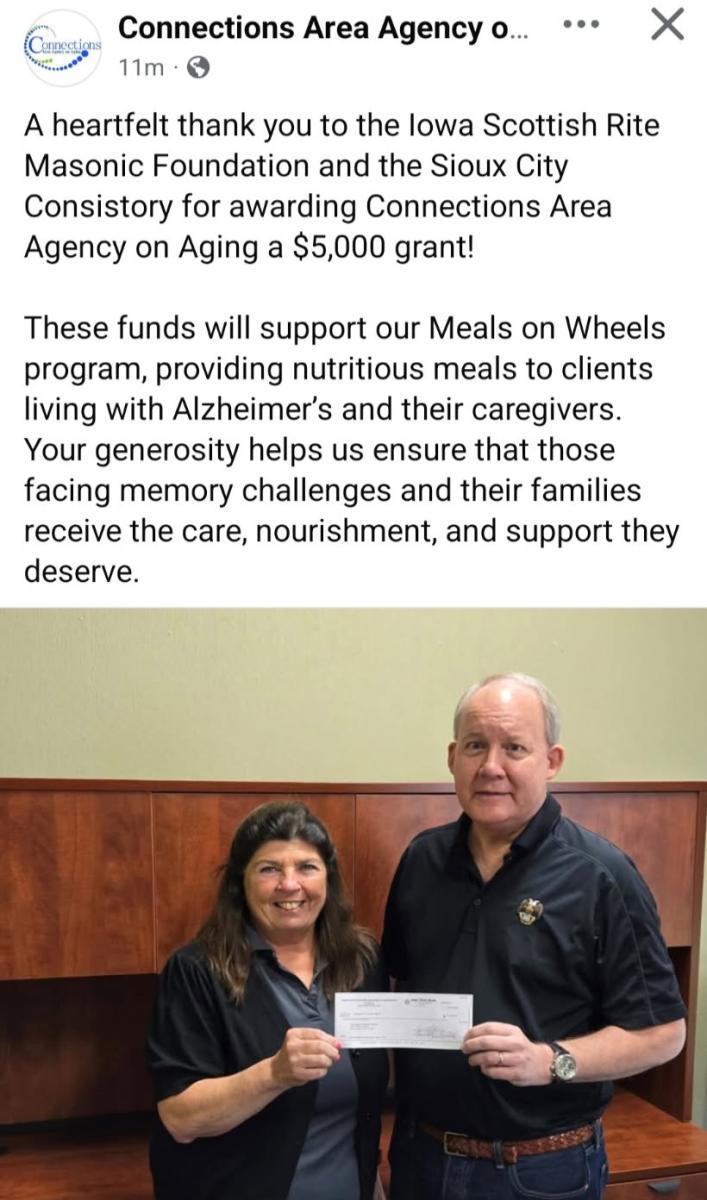Viewport: 707px width, 1200px height.
Task: Open the check presentation photo
Action: 353,900
